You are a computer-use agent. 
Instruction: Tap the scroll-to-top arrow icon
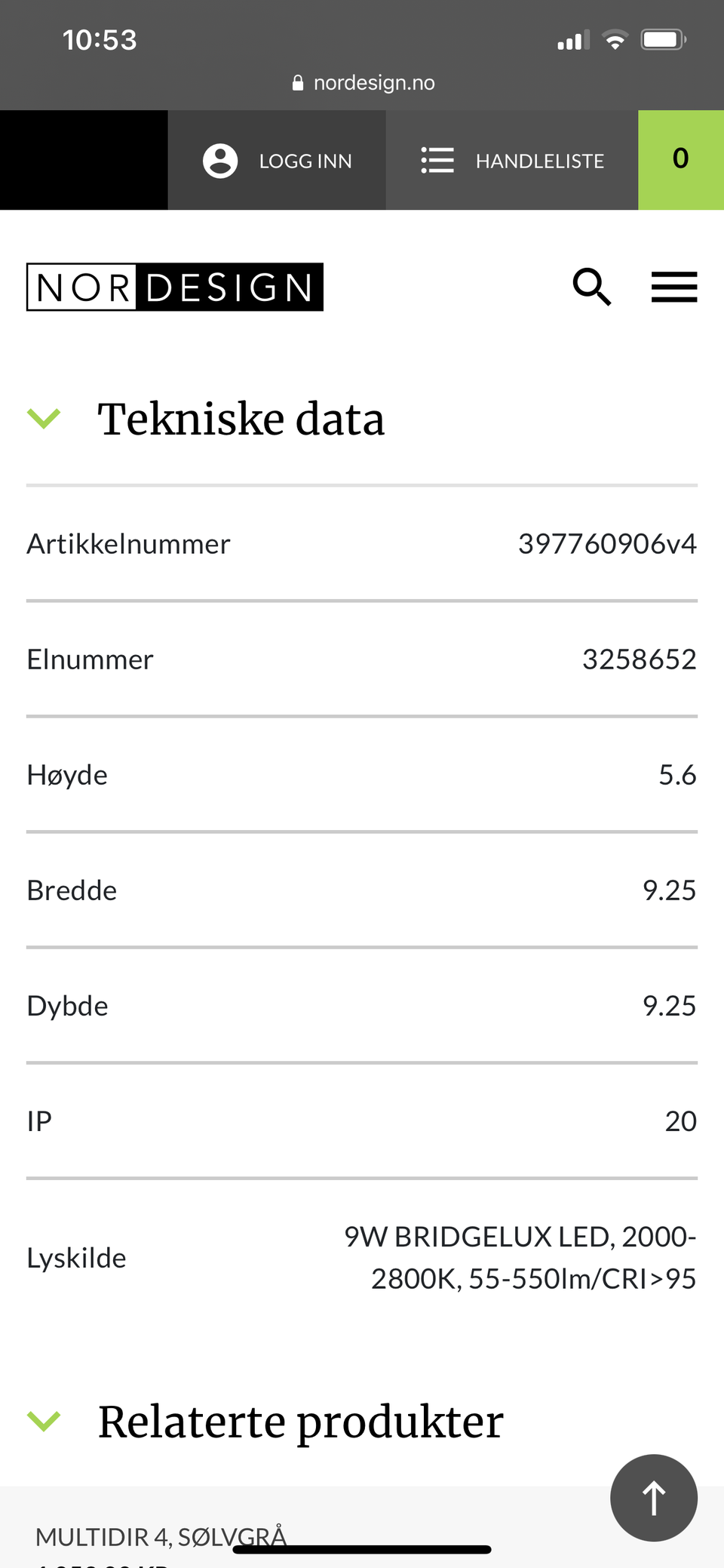[x=653, y=1498]
